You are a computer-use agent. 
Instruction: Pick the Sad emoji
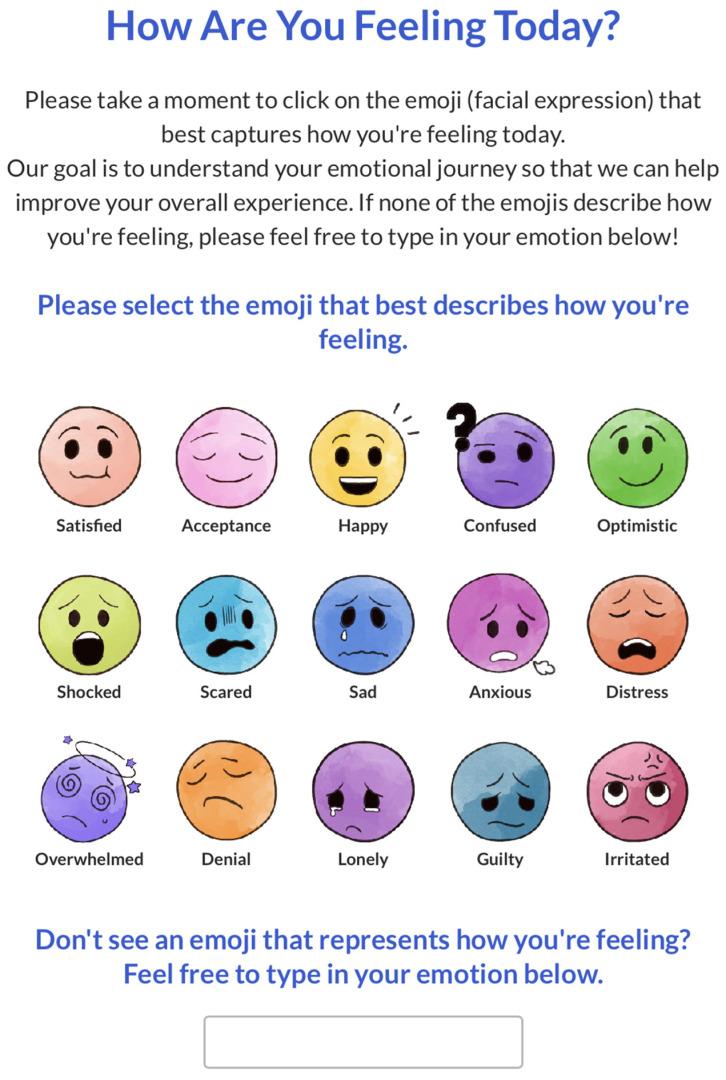tap(362, 625)
